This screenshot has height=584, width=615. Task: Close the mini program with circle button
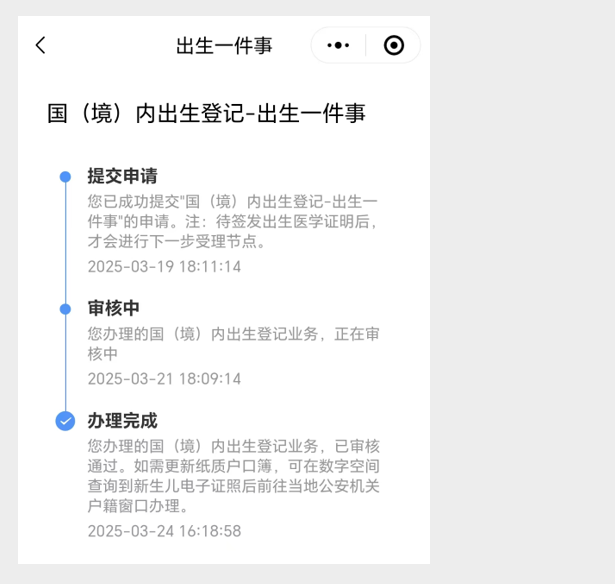point(394,46)
